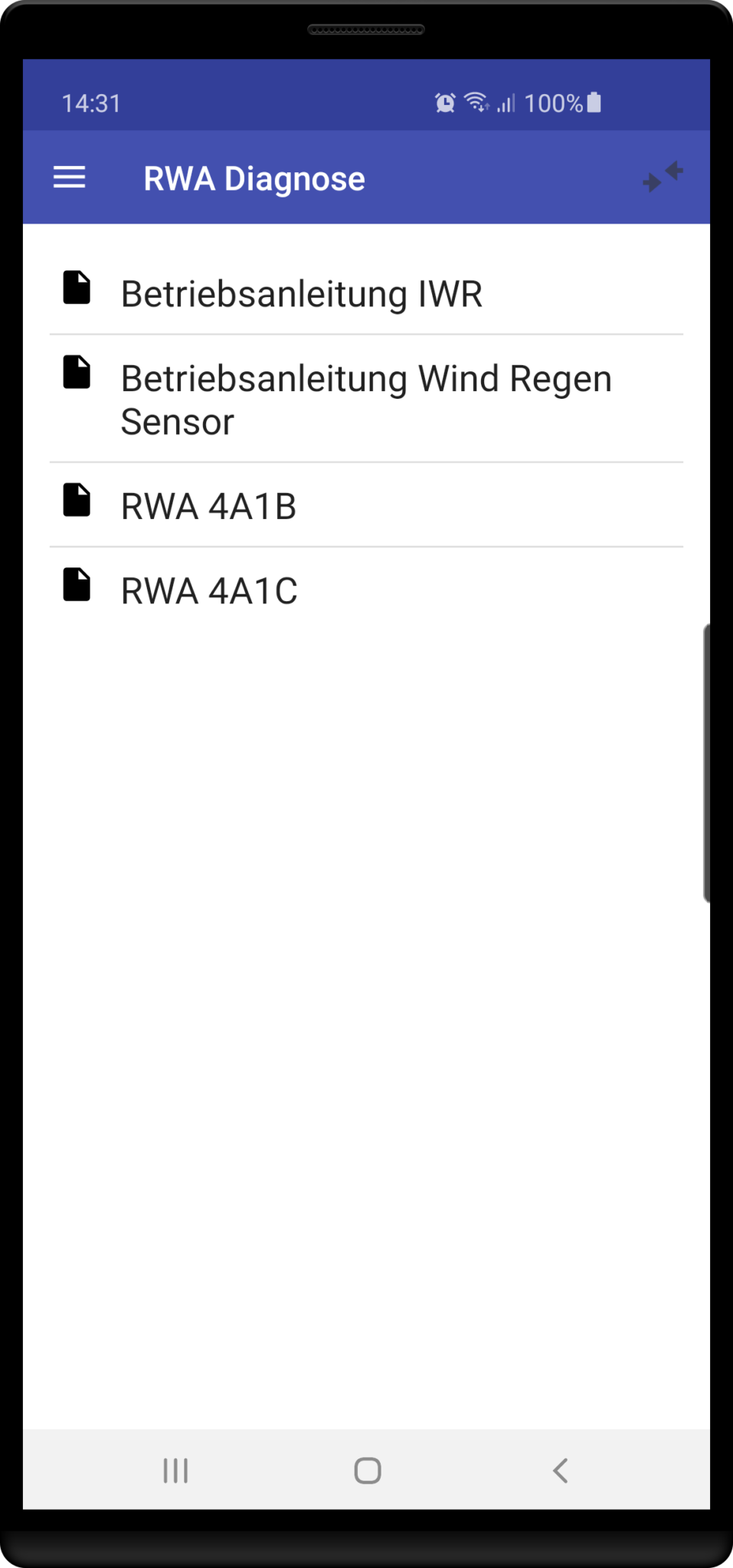733x1568 pixels.
Task: Tap the RWA Diagnose title text
Action: coord(255,177)
